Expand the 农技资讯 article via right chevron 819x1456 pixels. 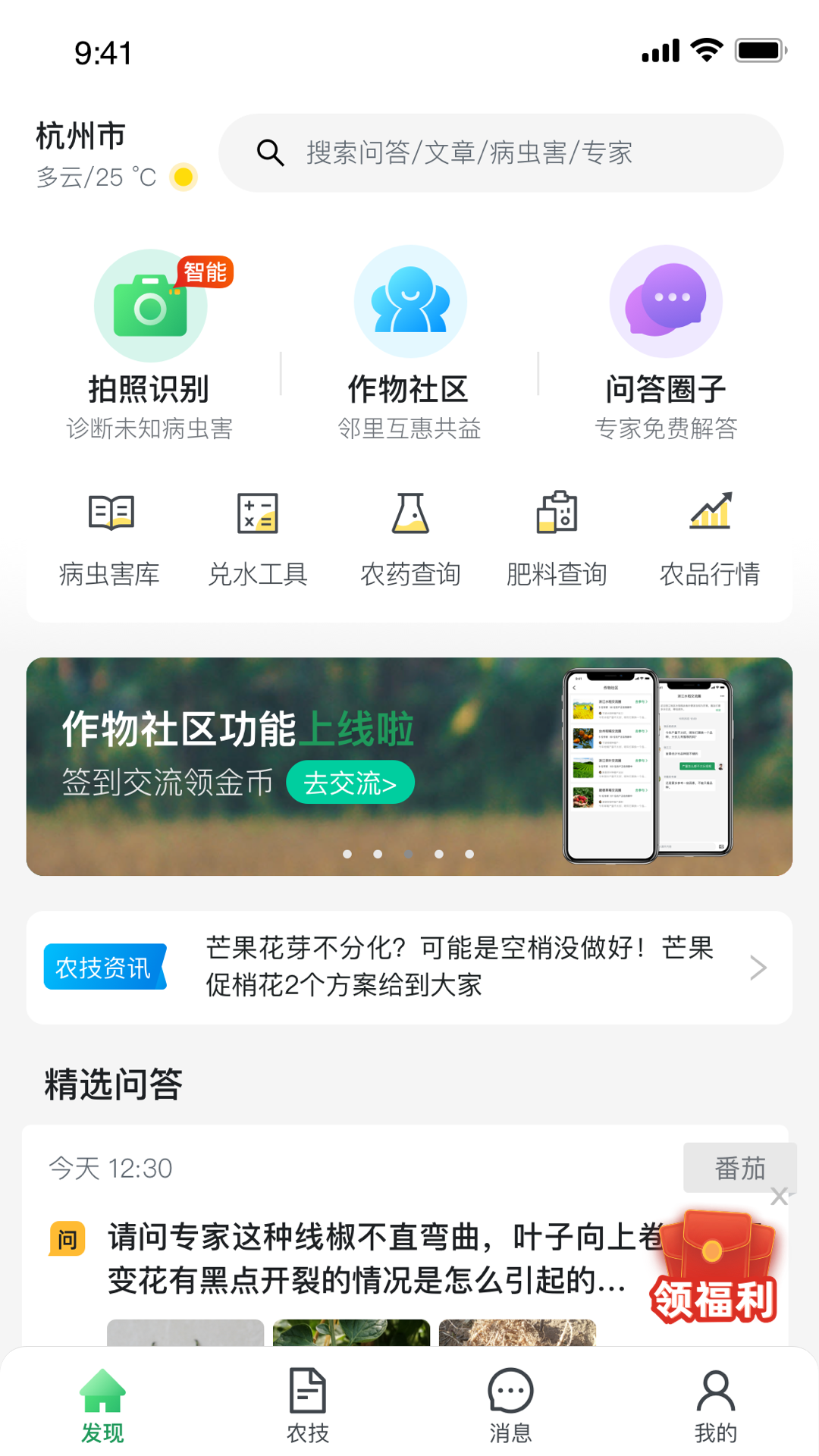(x=760, y=967)
